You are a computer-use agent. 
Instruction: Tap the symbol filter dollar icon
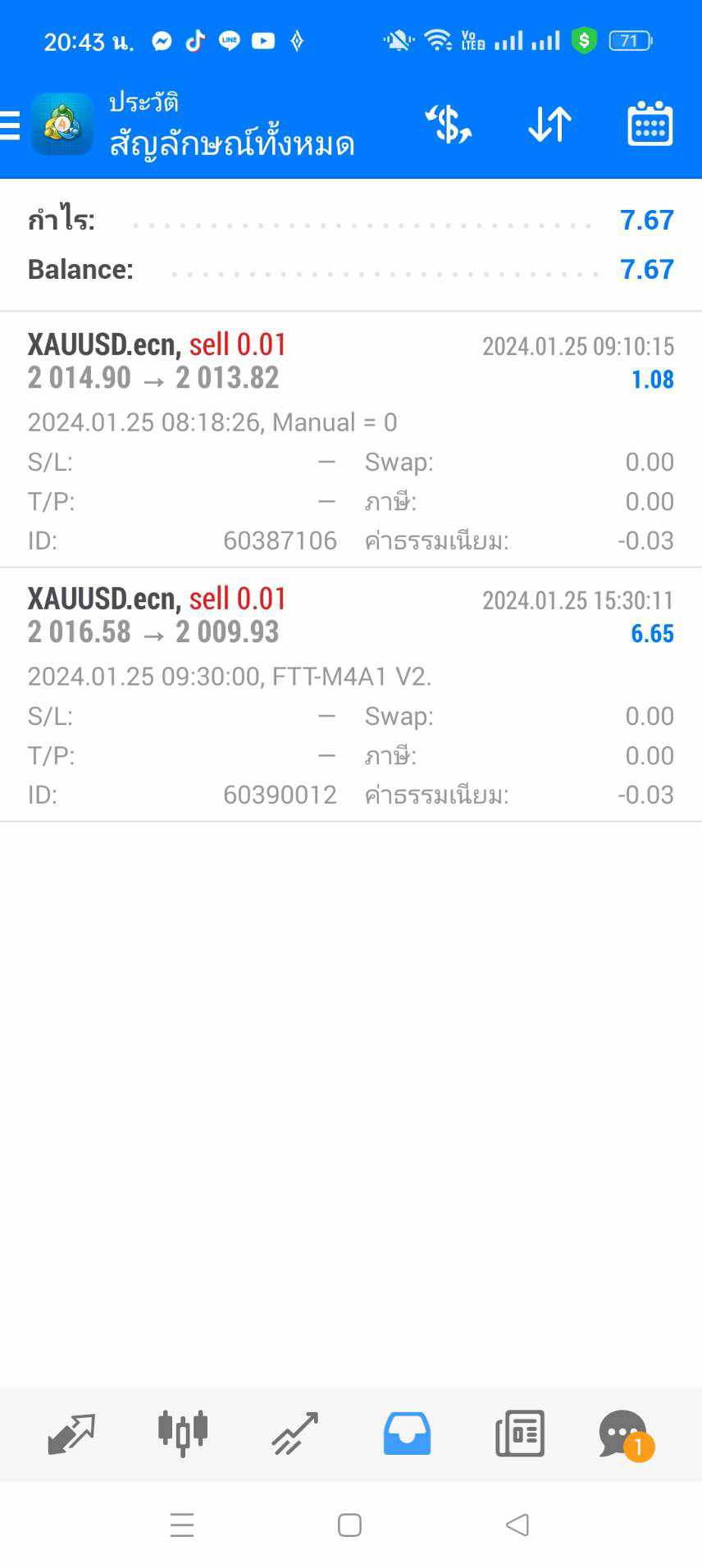click(x=449, y=125)
